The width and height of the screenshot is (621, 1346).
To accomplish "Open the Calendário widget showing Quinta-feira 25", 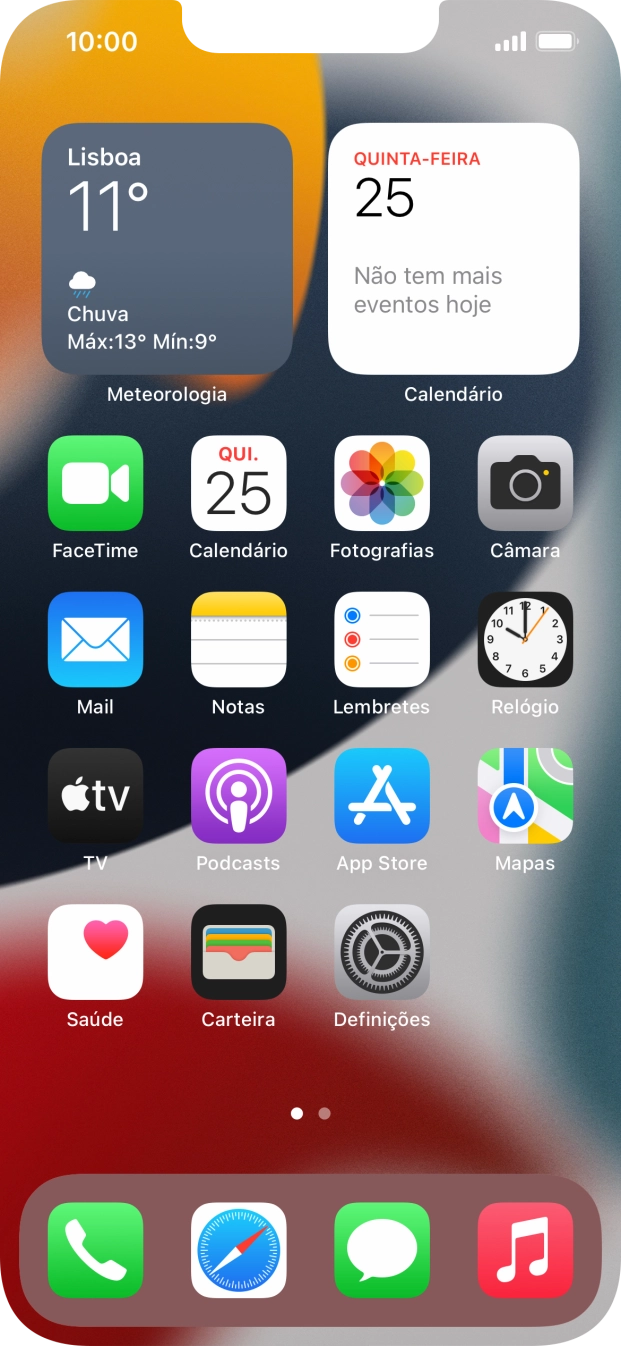I will coord(453,249).
